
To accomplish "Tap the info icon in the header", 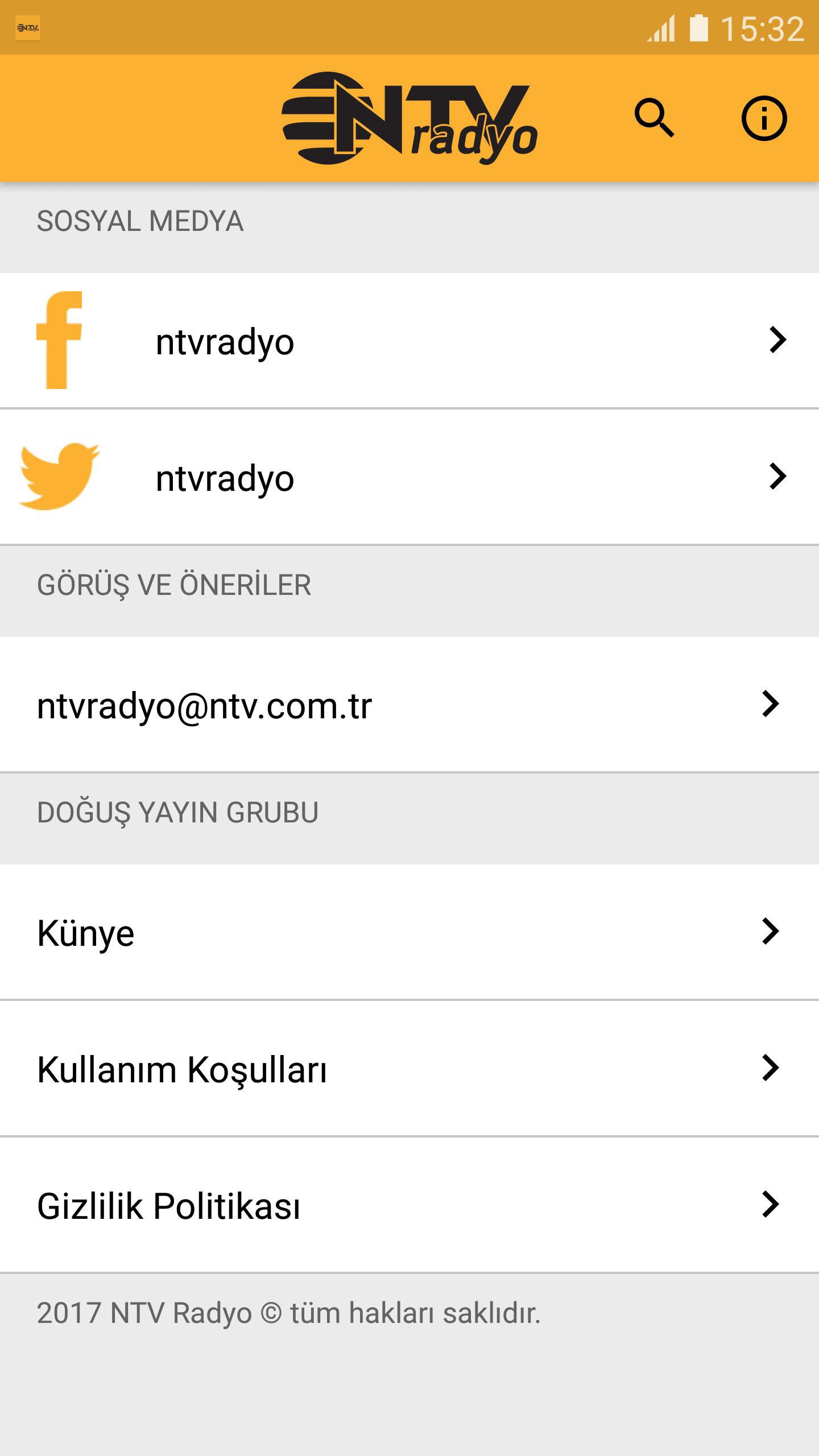I will tap(764, 118).
